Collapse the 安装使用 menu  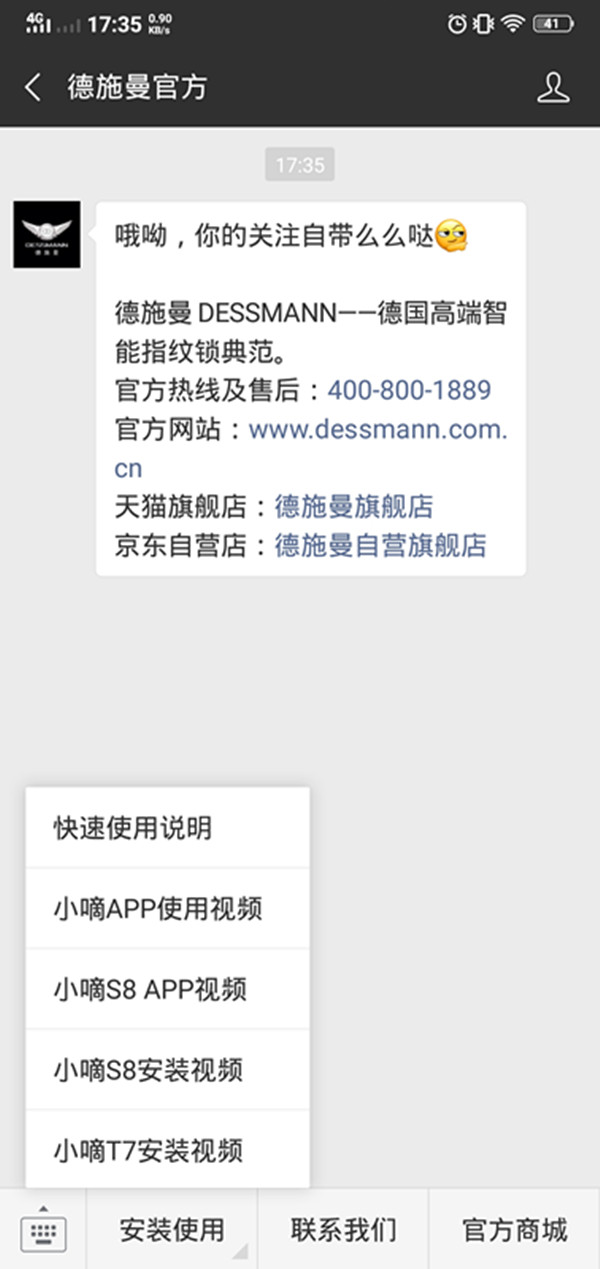172,1229
